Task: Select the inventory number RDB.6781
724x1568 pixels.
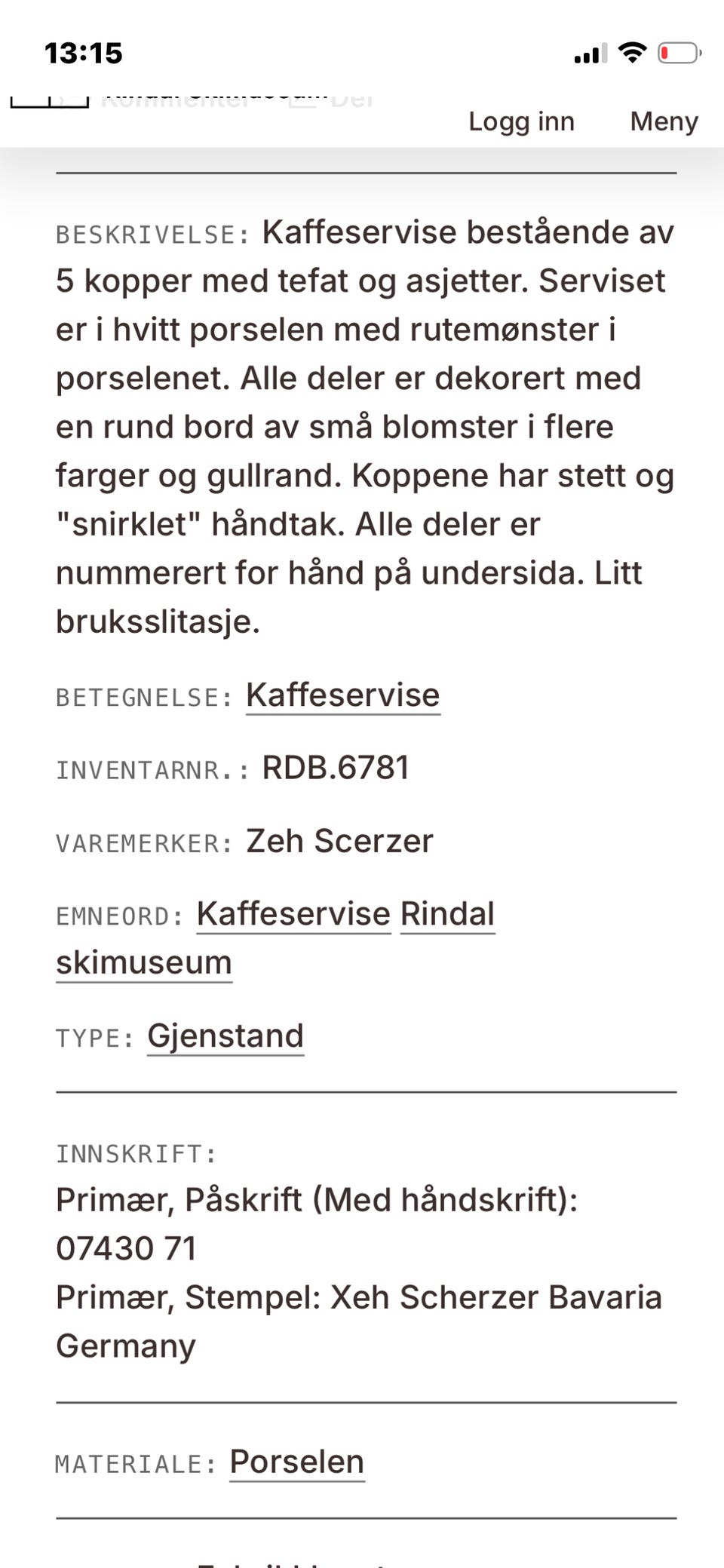Action: pyautogui.click(x=334, y=768)
